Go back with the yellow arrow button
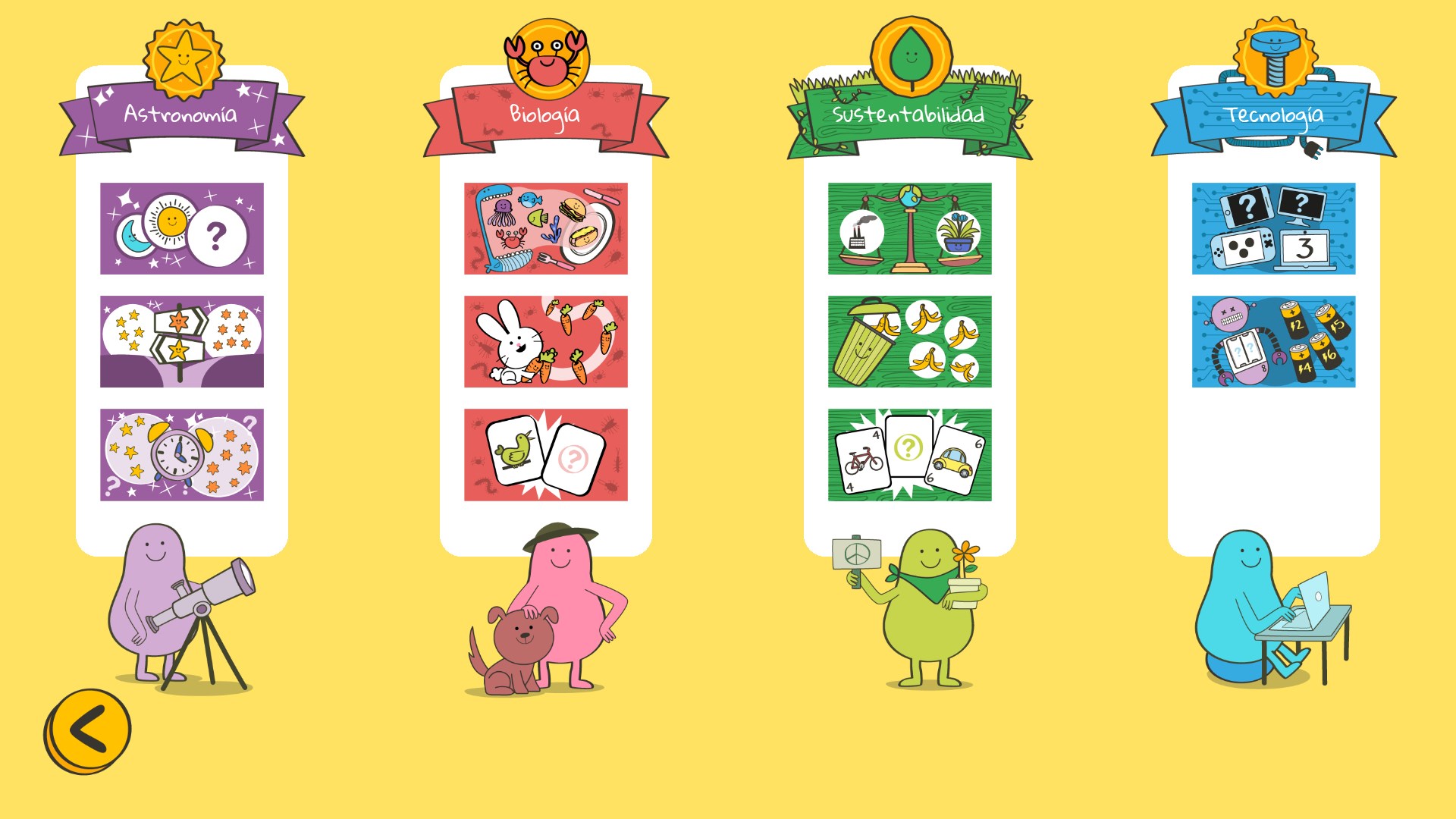This screenshot has height=819, width=1456. pos(87,731)
